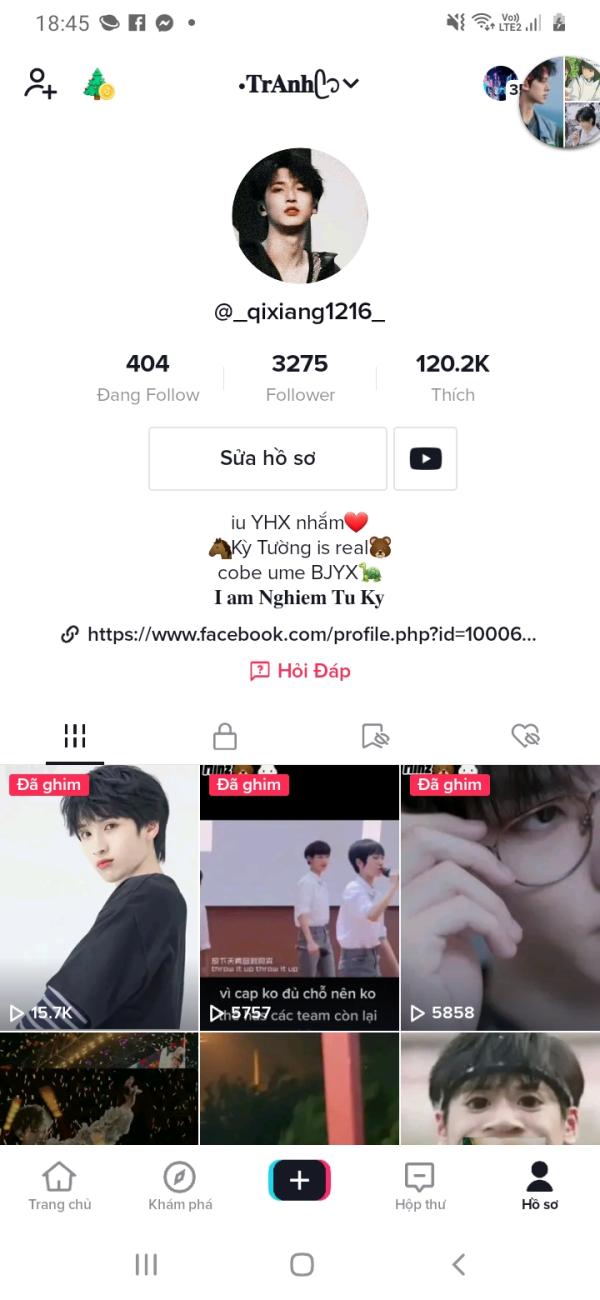Image resolution: width=600 pixels, height=1300 pixels.
Task: Tap Sửa hồ sơ button
Action: point(268,458)
